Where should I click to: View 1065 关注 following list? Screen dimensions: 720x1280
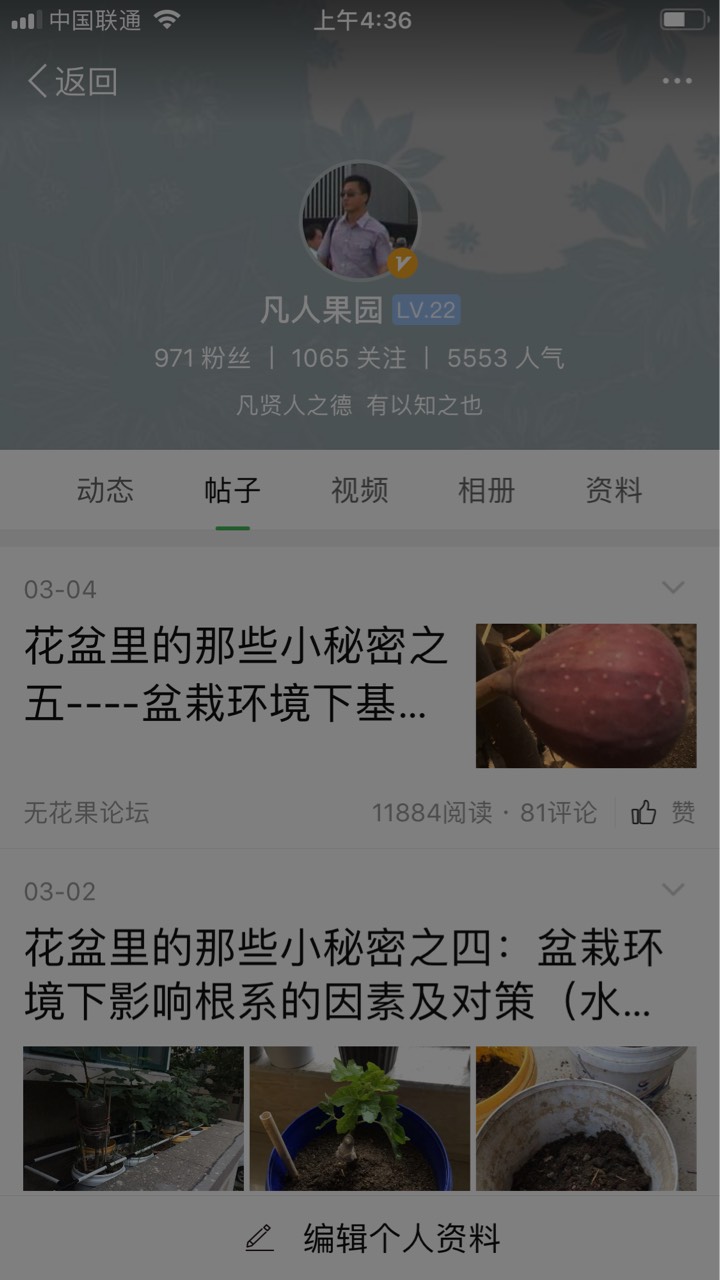[x=349, y=358]
